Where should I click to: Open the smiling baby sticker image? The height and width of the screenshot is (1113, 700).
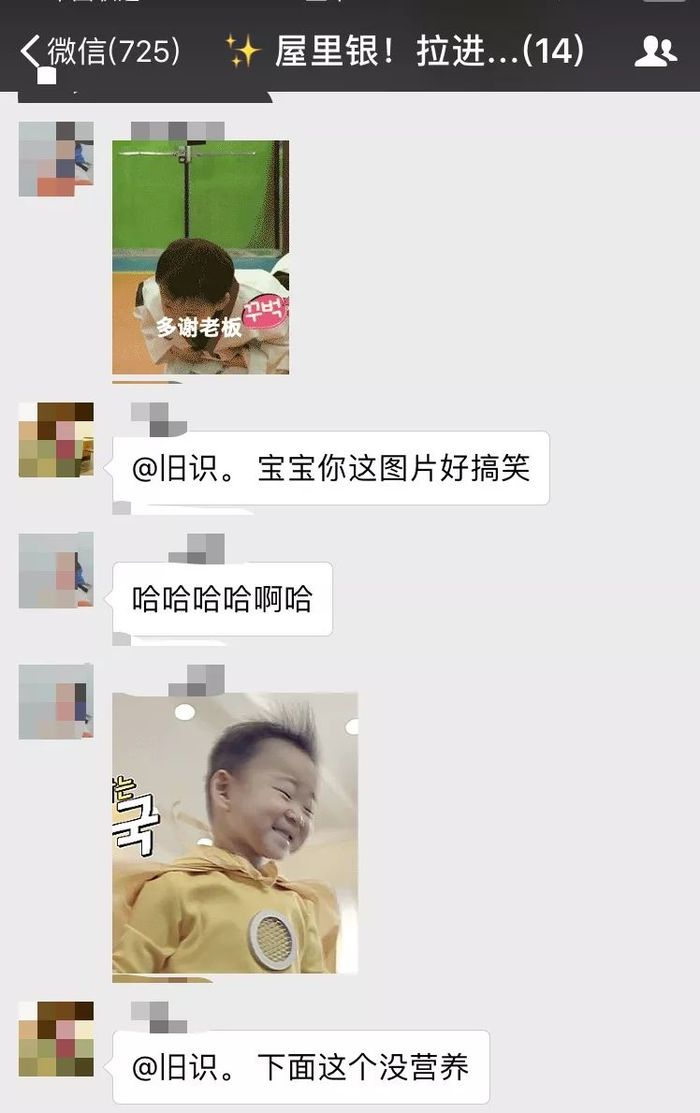click(x=235, y=833)
